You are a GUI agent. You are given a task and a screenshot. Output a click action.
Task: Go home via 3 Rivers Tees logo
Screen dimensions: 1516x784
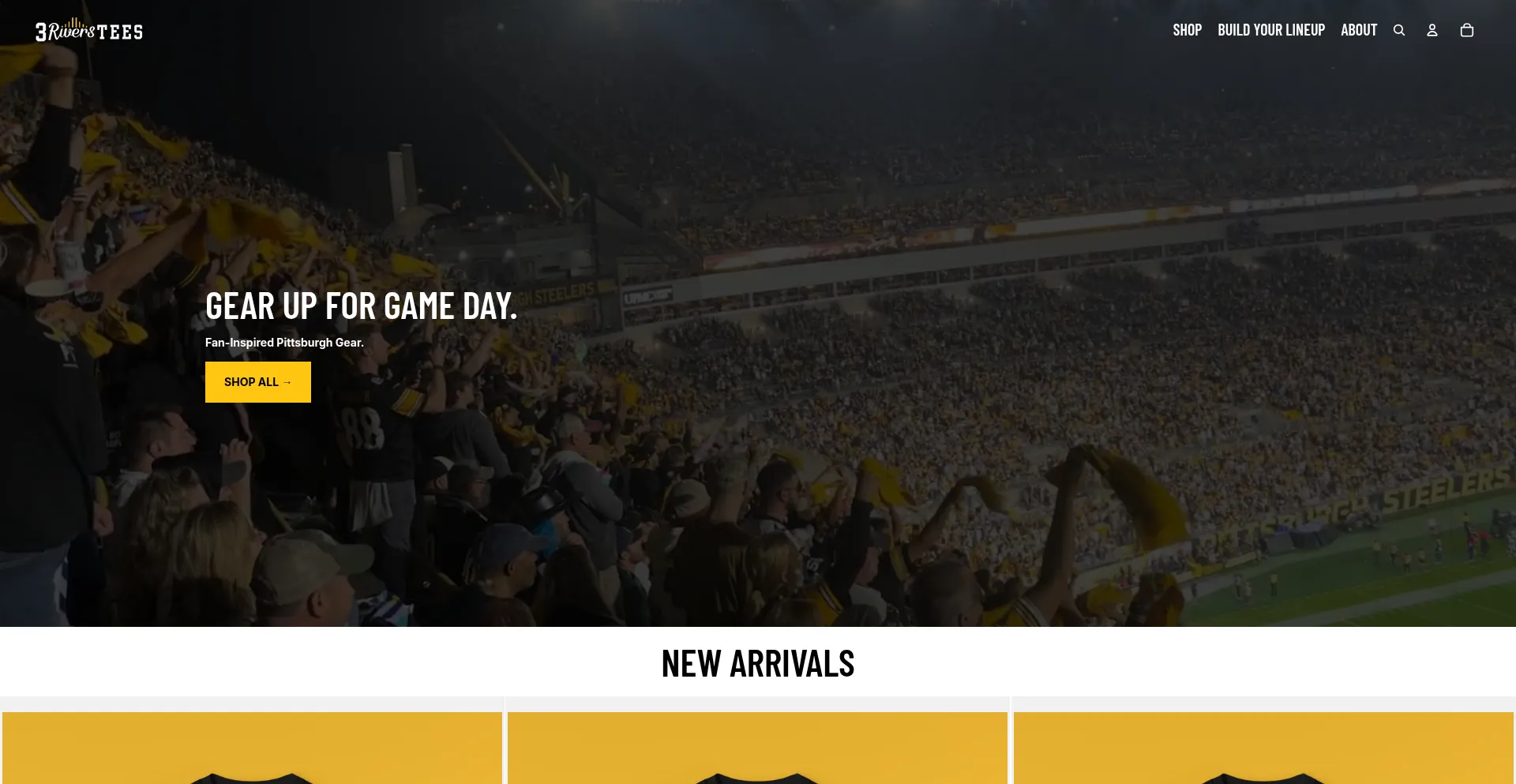89,31
